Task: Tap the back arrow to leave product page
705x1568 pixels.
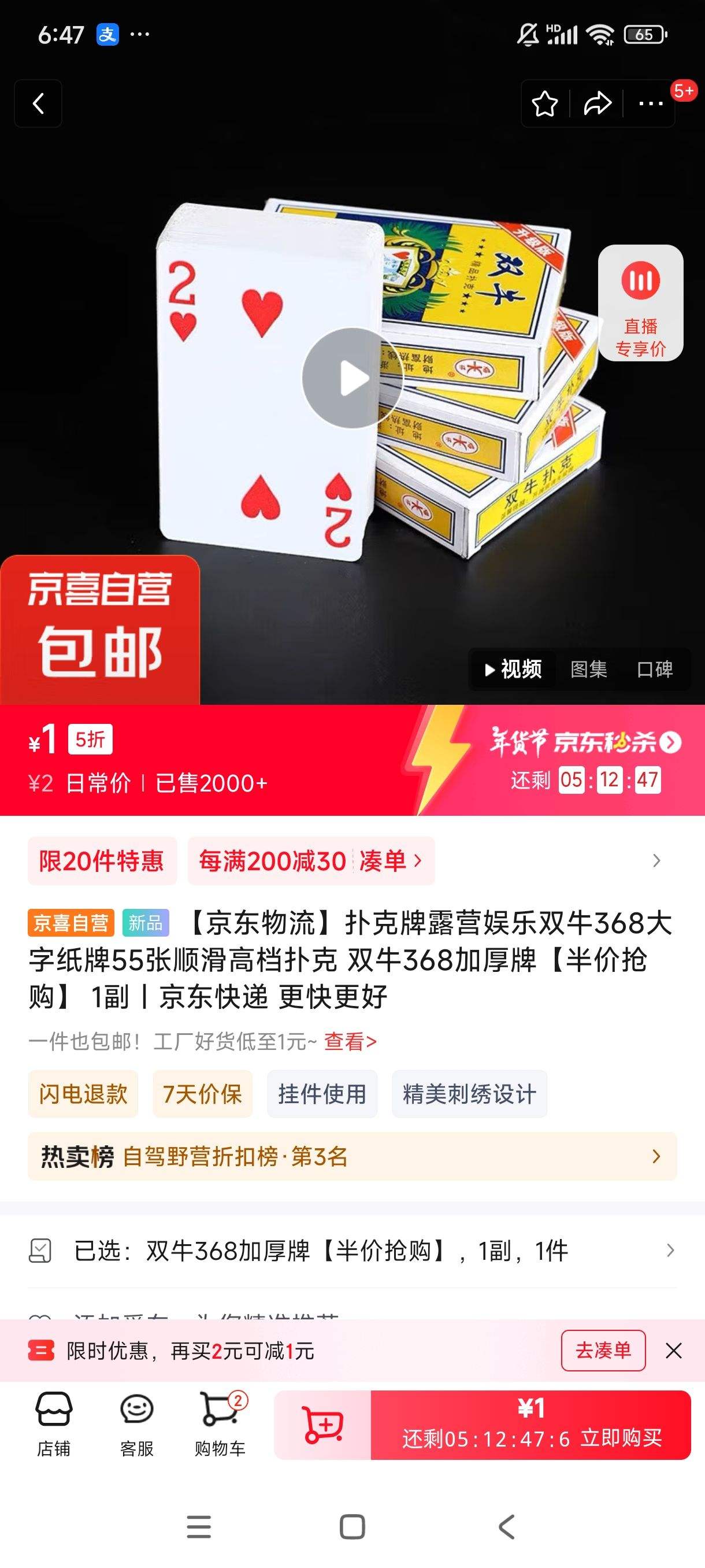Action: (38, 103)
